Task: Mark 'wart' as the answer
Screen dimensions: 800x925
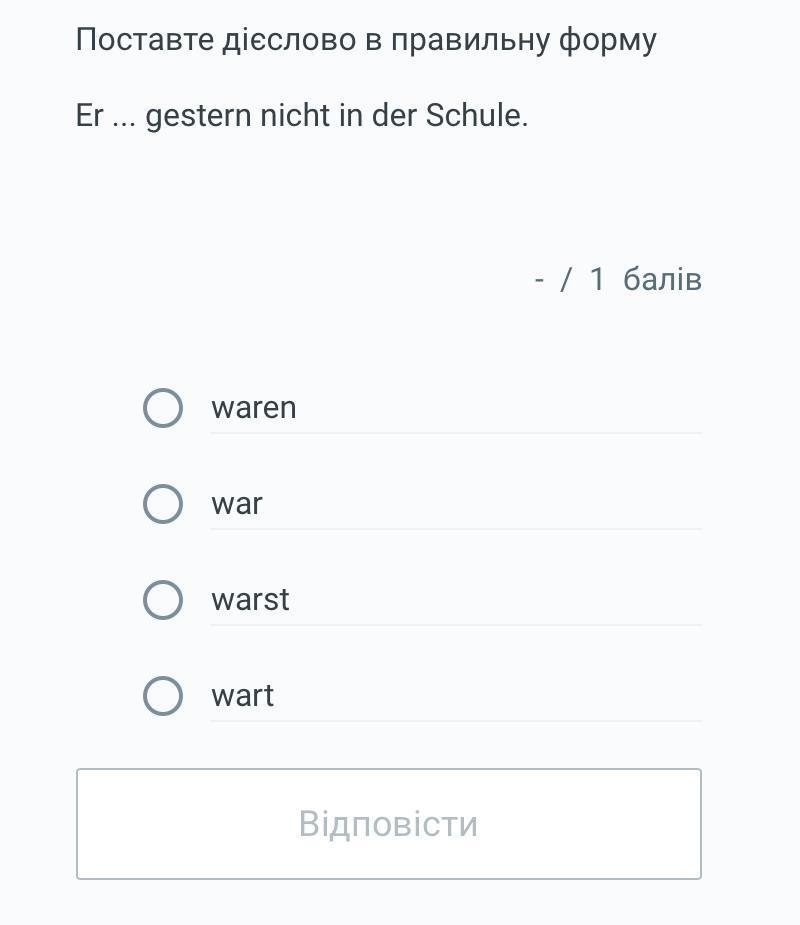Action: coord(163,696)
